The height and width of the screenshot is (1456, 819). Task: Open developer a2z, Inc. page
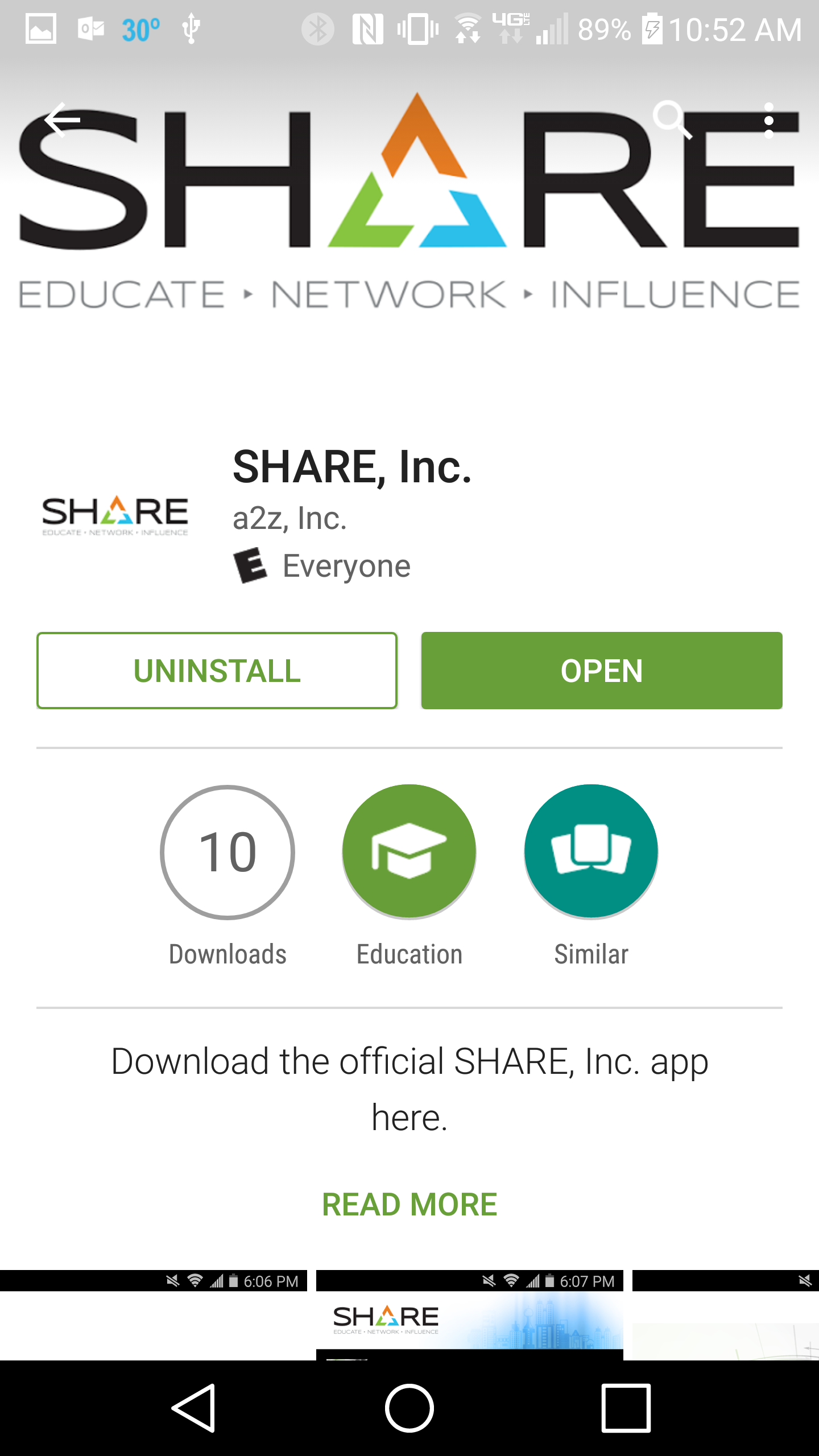tap(289, 518)
